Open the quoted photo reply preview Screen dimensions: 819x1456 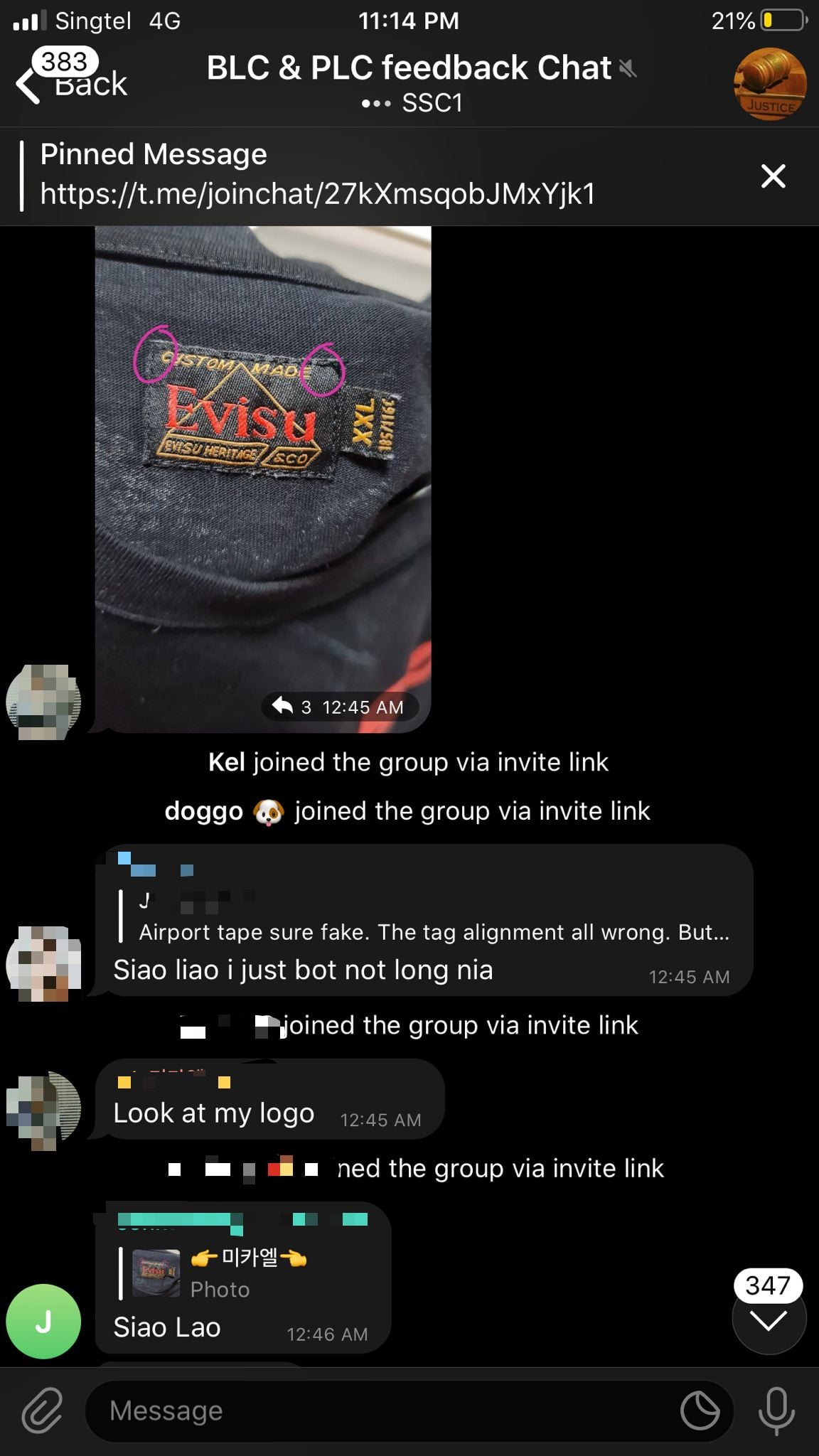tap(215, 1273)
